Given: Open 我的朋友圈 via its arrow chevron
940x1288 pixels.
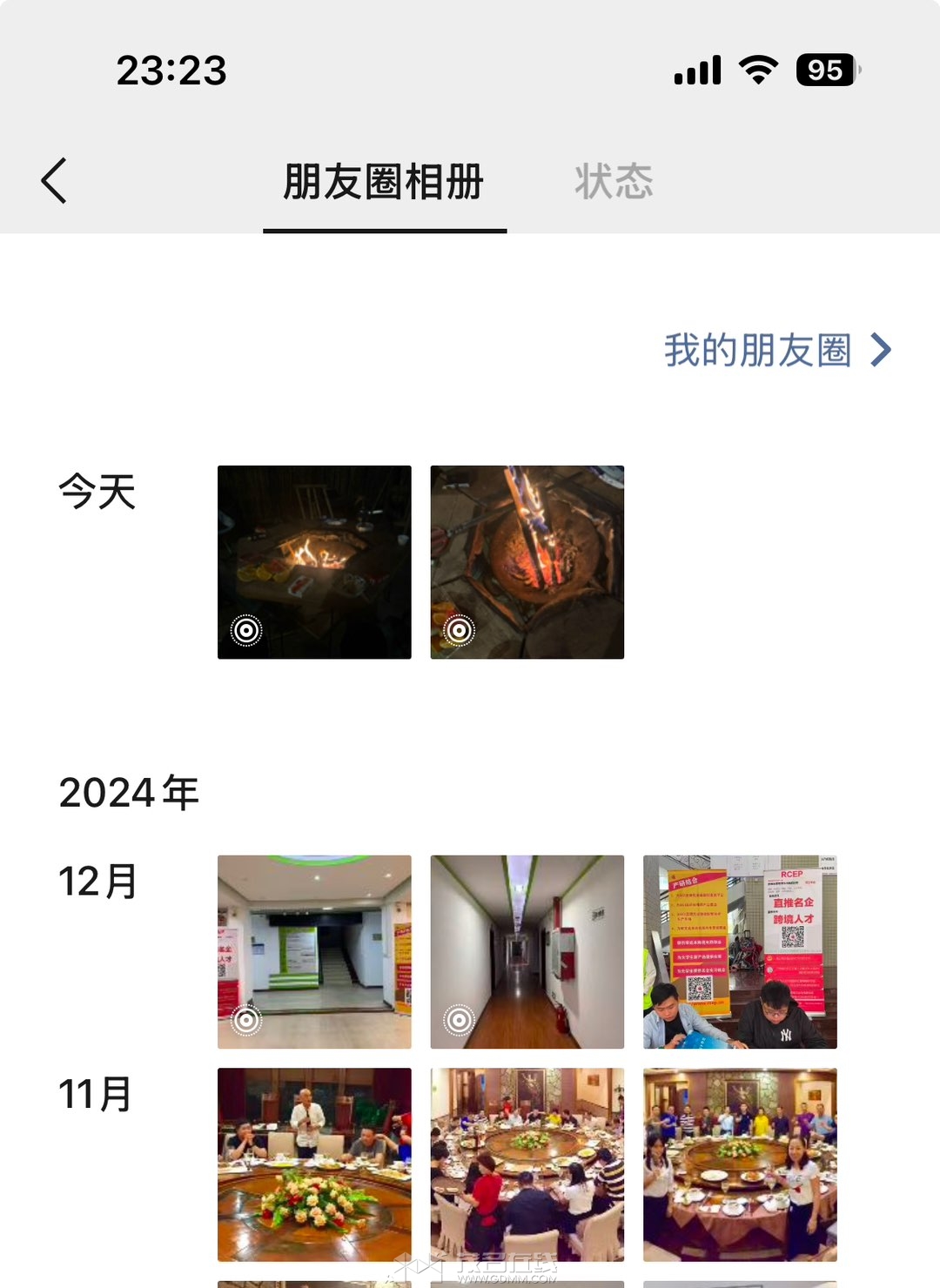Looking at the screenshot, I should point(882,350).
